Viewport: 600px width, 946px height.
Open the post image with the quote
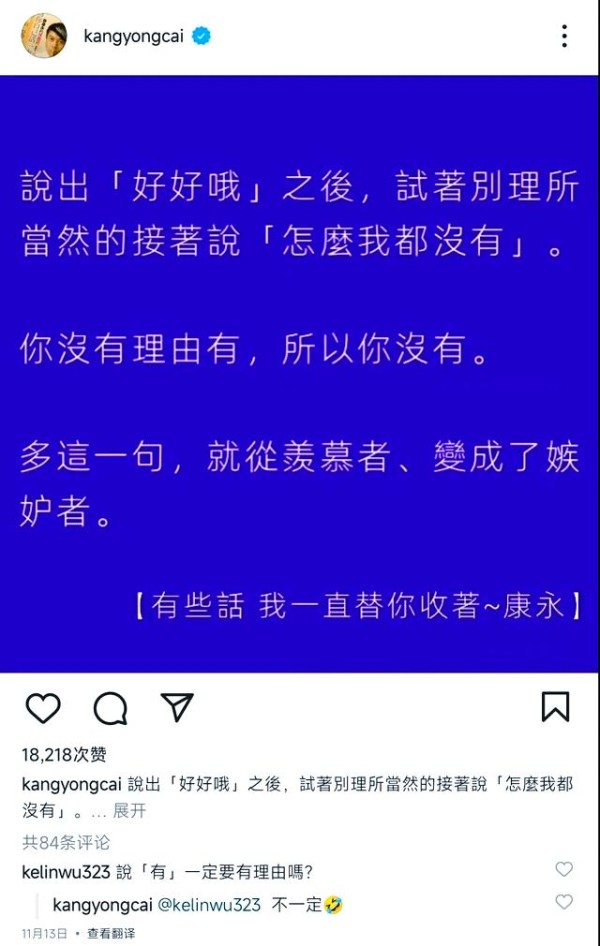[300, 374]
